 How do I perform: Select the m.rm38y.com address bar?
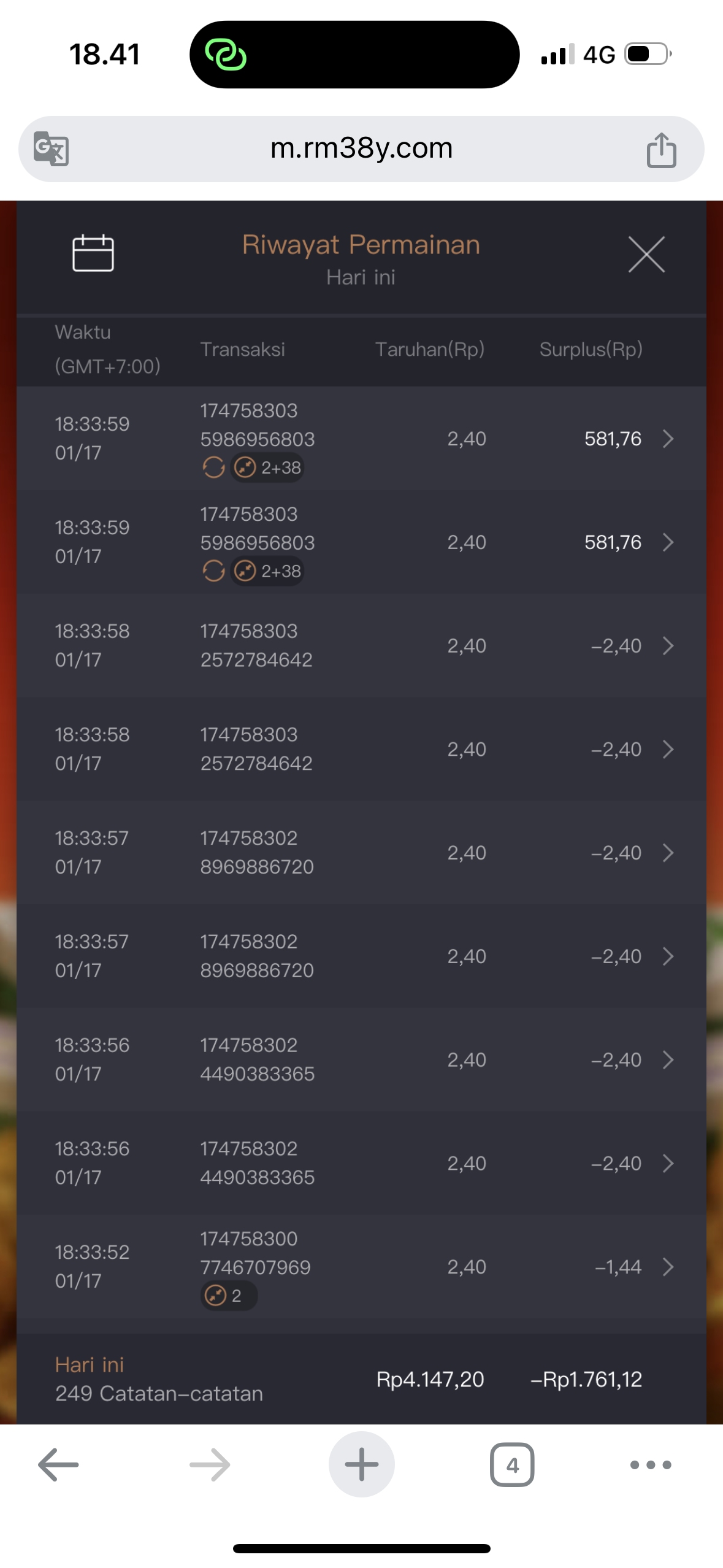361,148
